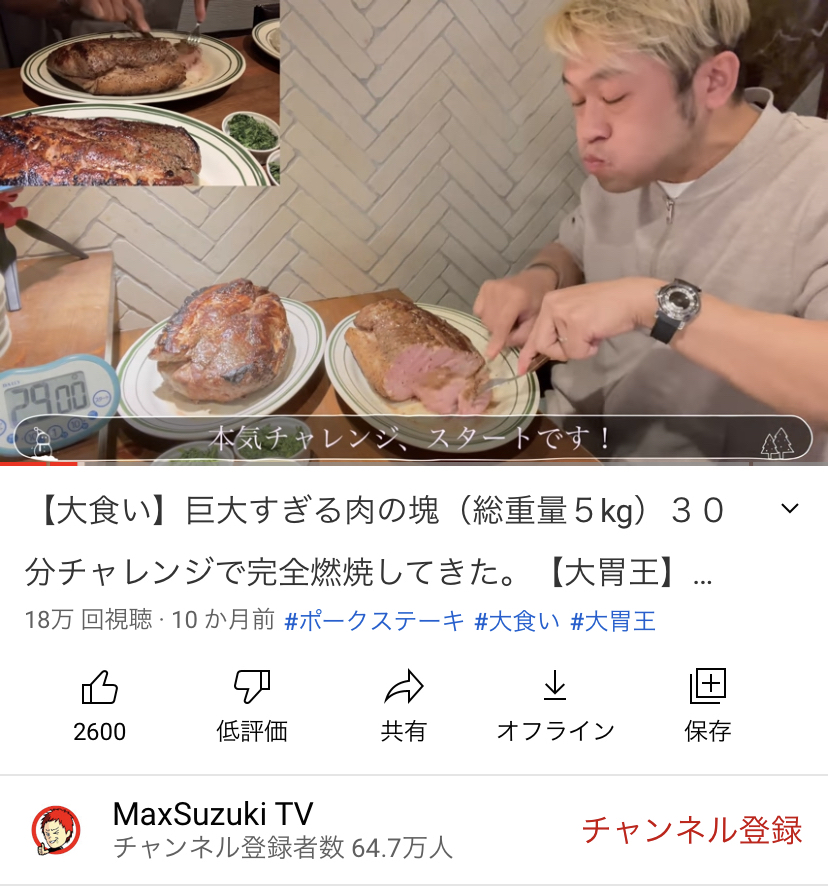
Task: Save video to a playlist (保存)
Action: point(707,705)
